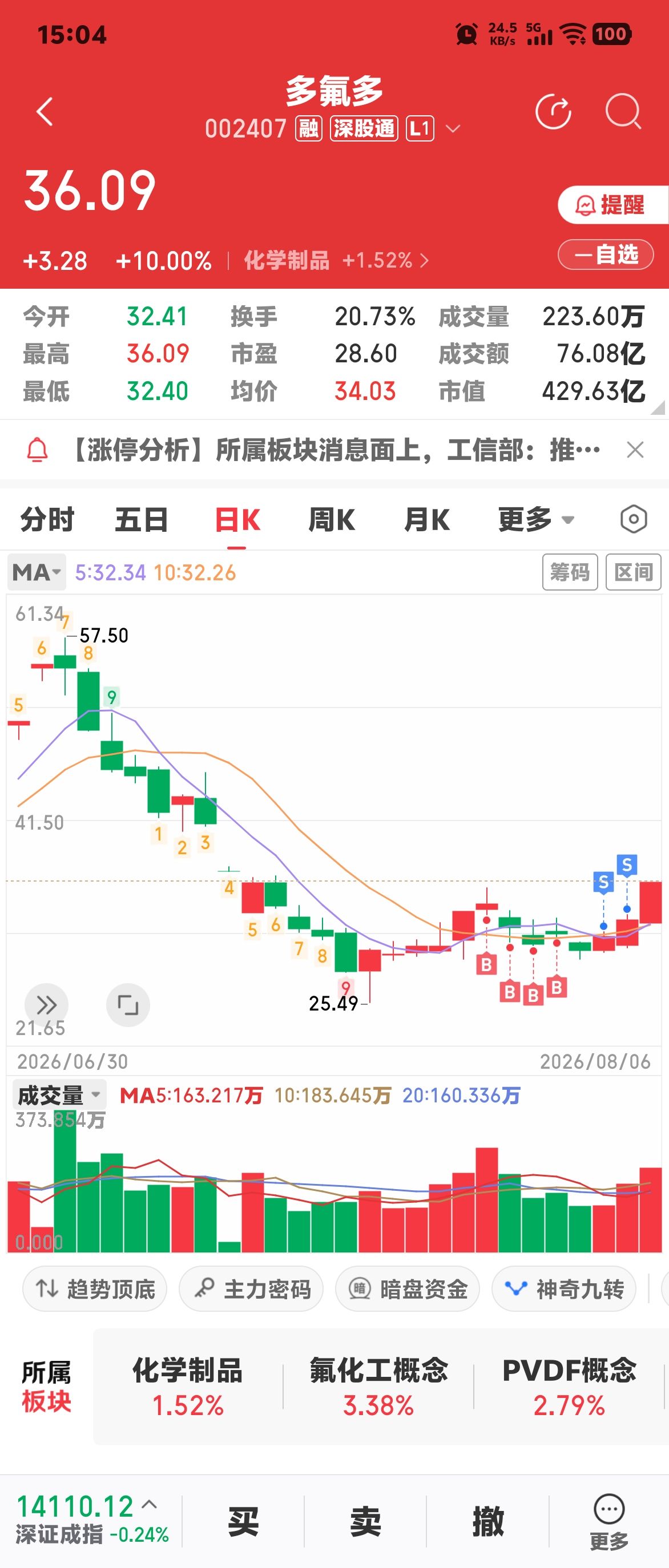This screenshot has width=669, height=1568.
Task: Tap the 买 buy button
Action: point(244,1521)
